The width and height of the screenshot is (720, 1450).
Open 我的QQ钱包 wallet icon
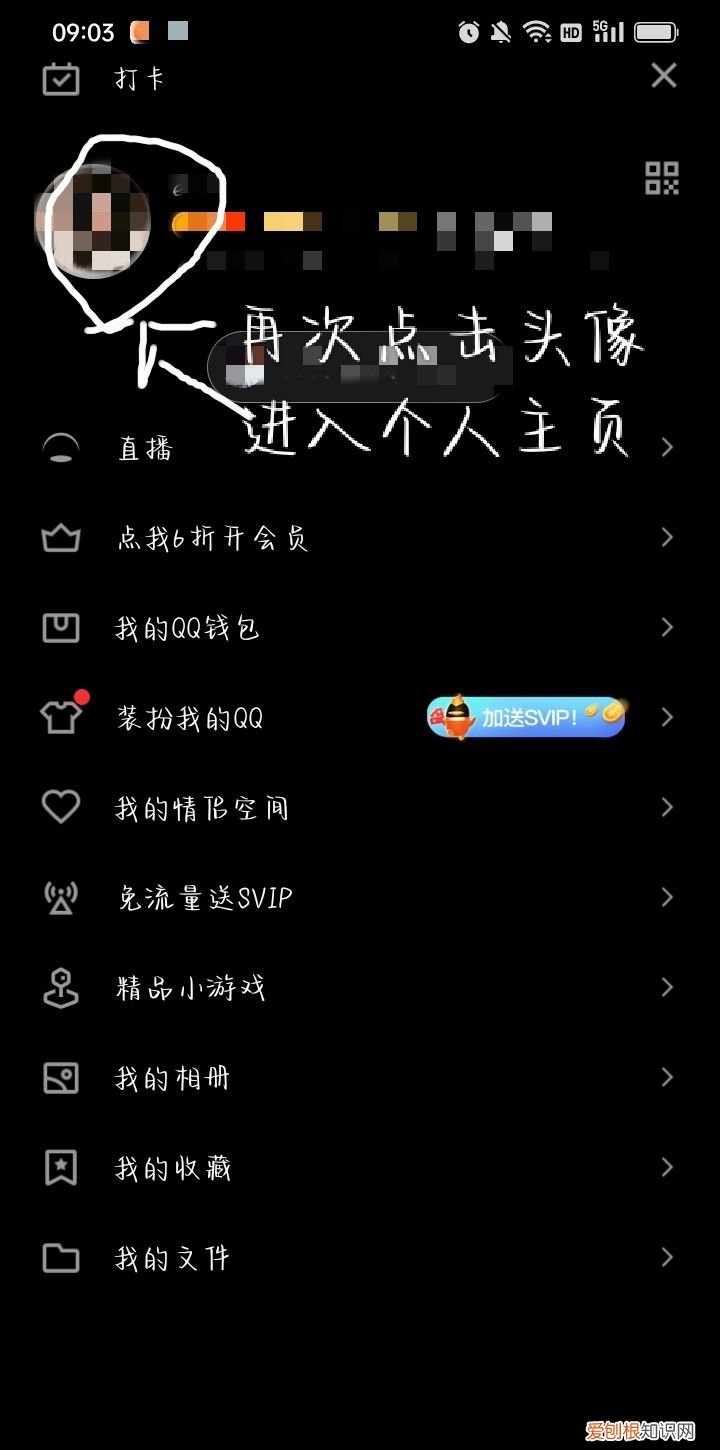[x=60, y=627]
